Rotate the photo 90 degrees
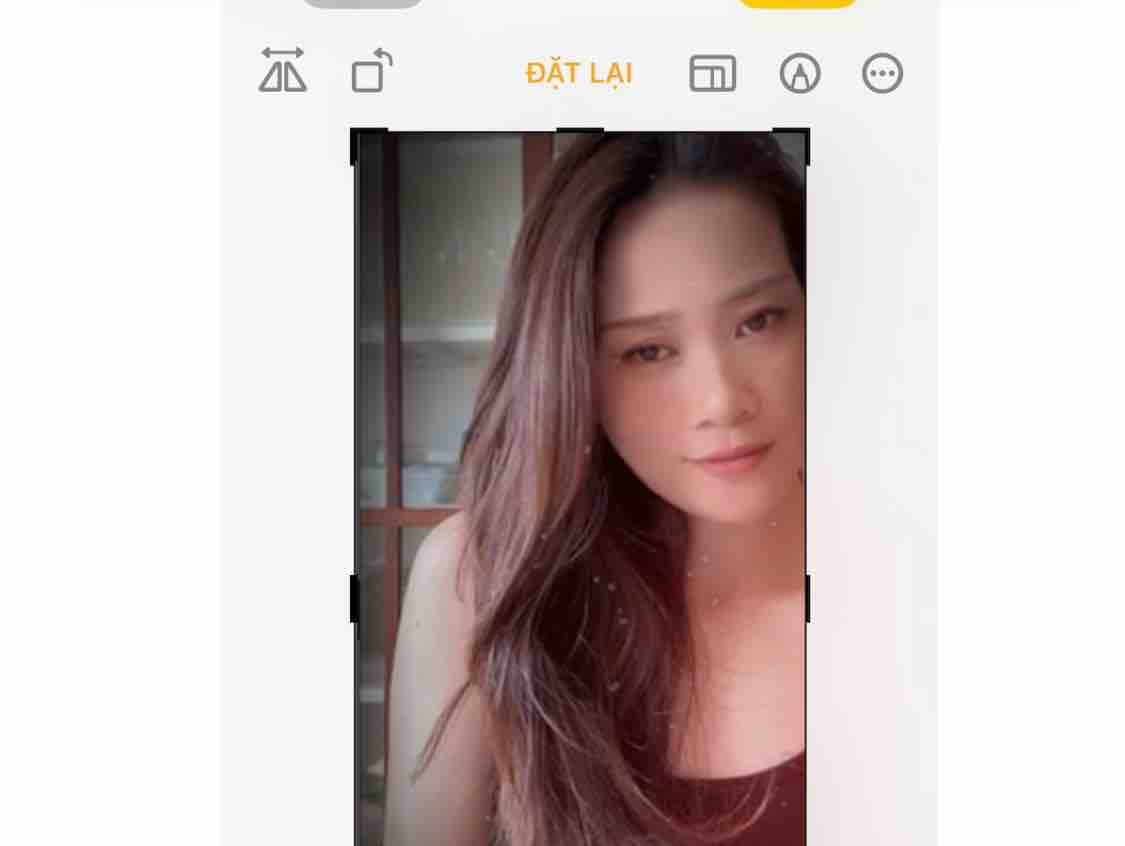 (371, 72)
